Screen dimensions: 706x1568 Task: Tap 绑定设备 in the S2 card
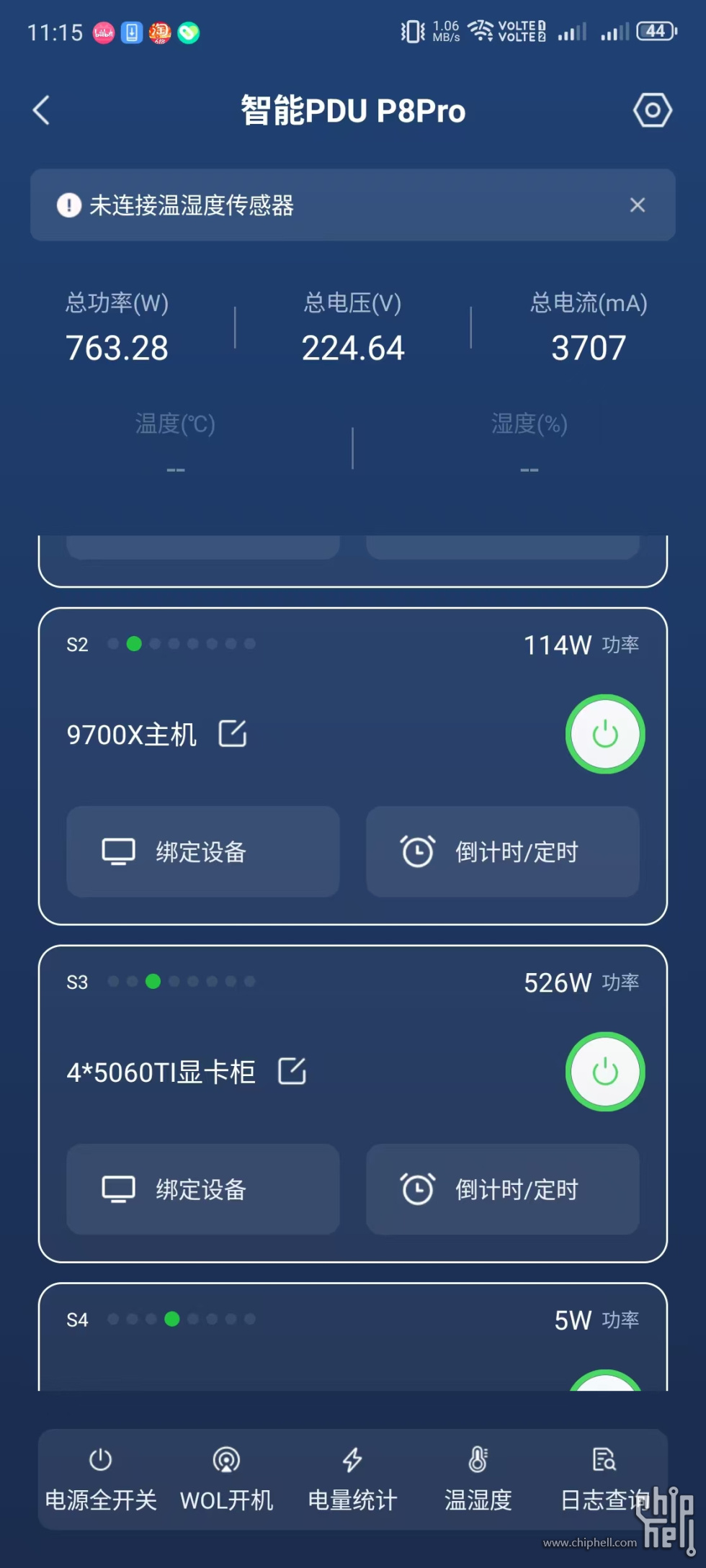pyautogui.click(x=202, y=851)
